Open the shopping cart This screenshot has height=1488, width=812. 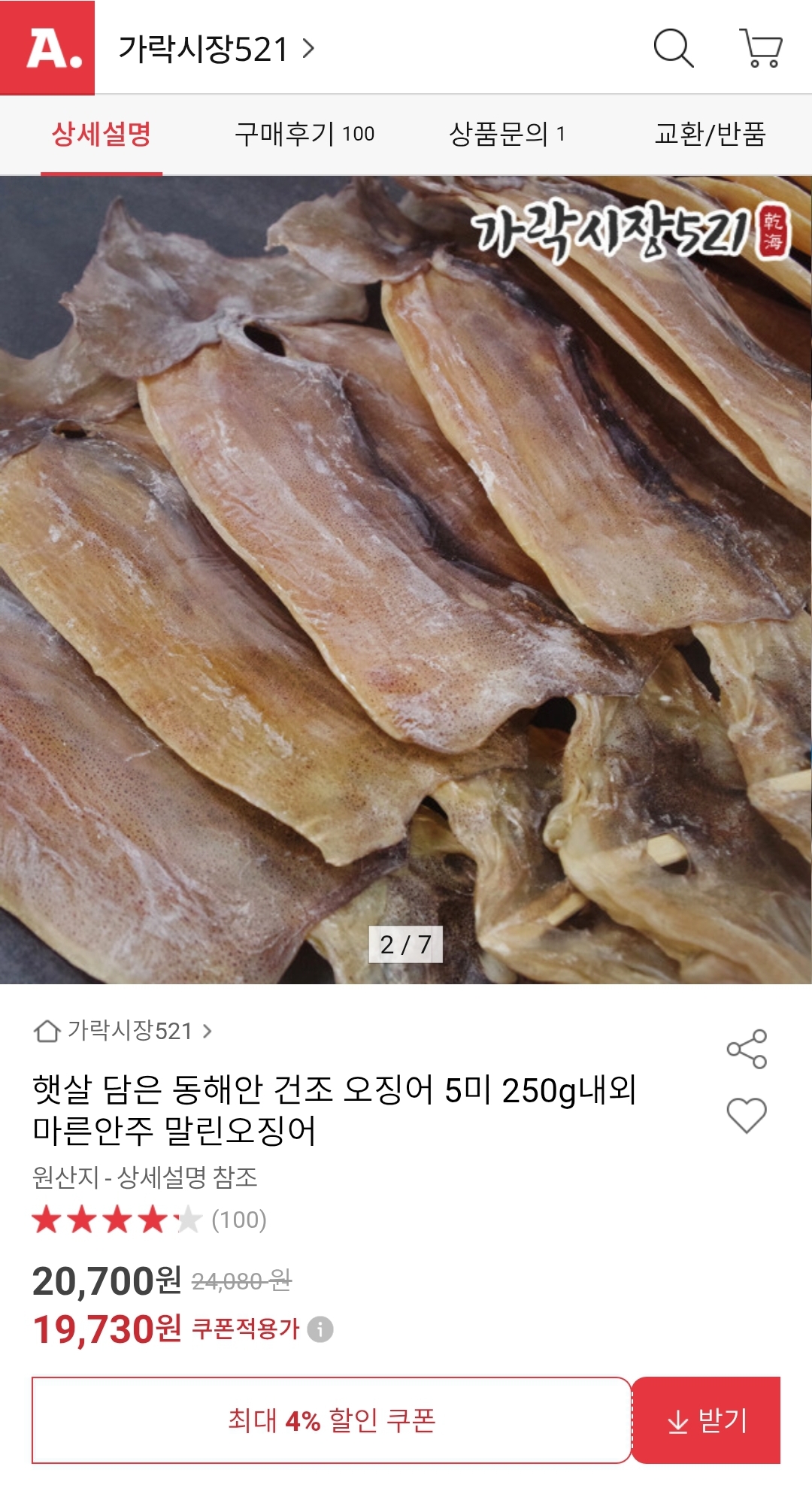click(762, 49)
